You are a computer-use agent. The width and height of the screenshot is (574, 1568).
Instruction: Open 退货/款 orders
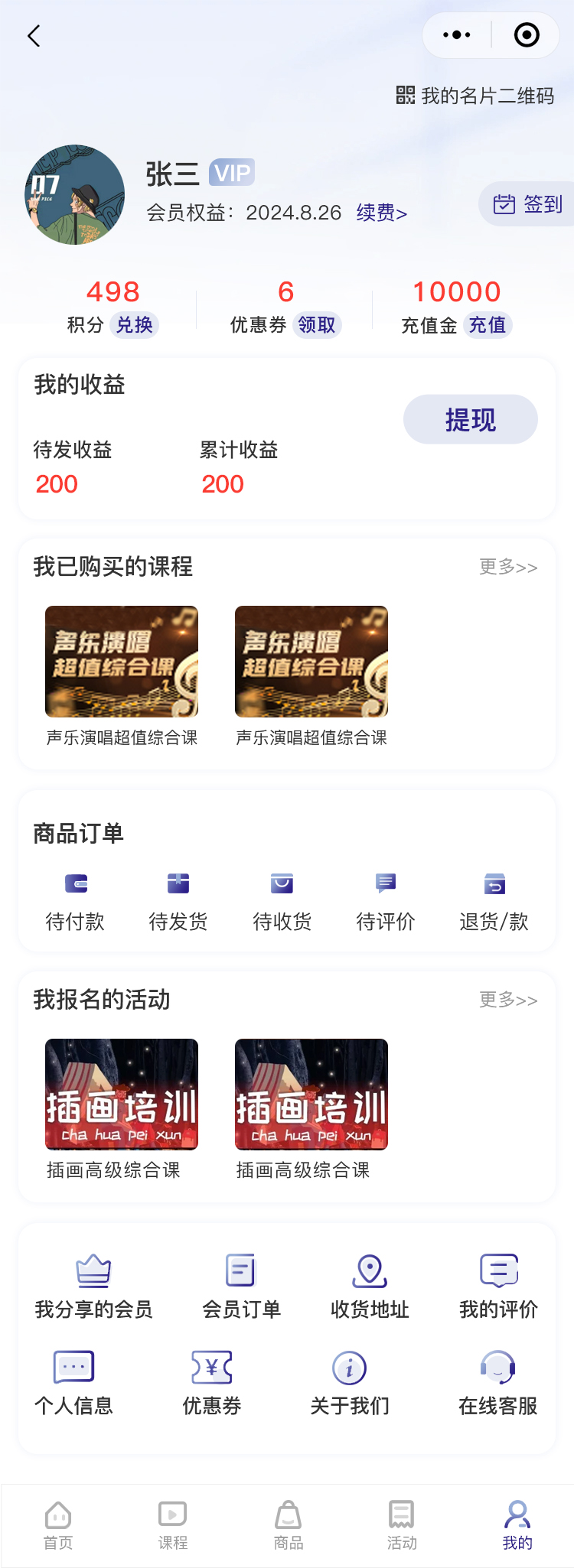(x=494, y=901)
